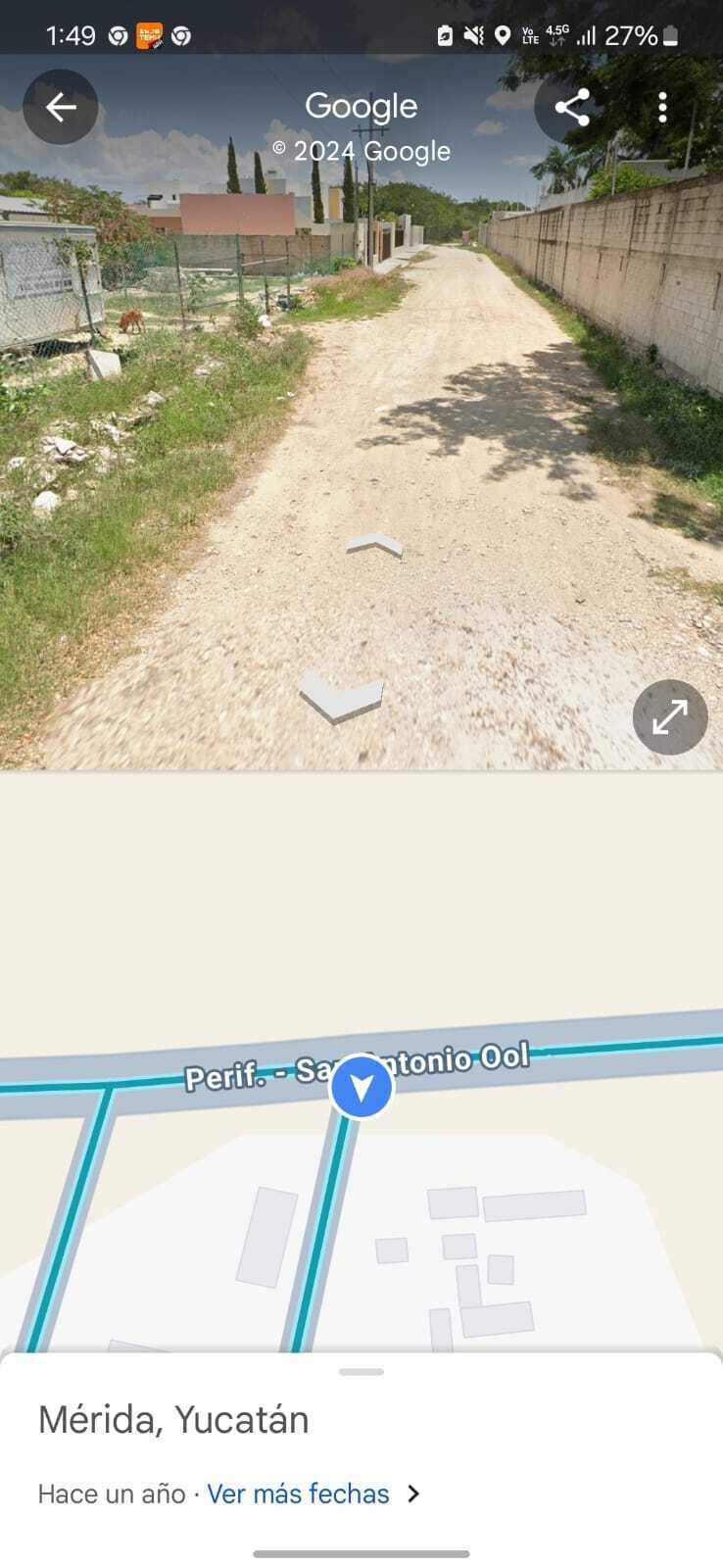Move backward using the lower street arrow
This screenshot has height=1568, width=723.
click(x=341, y=694)
